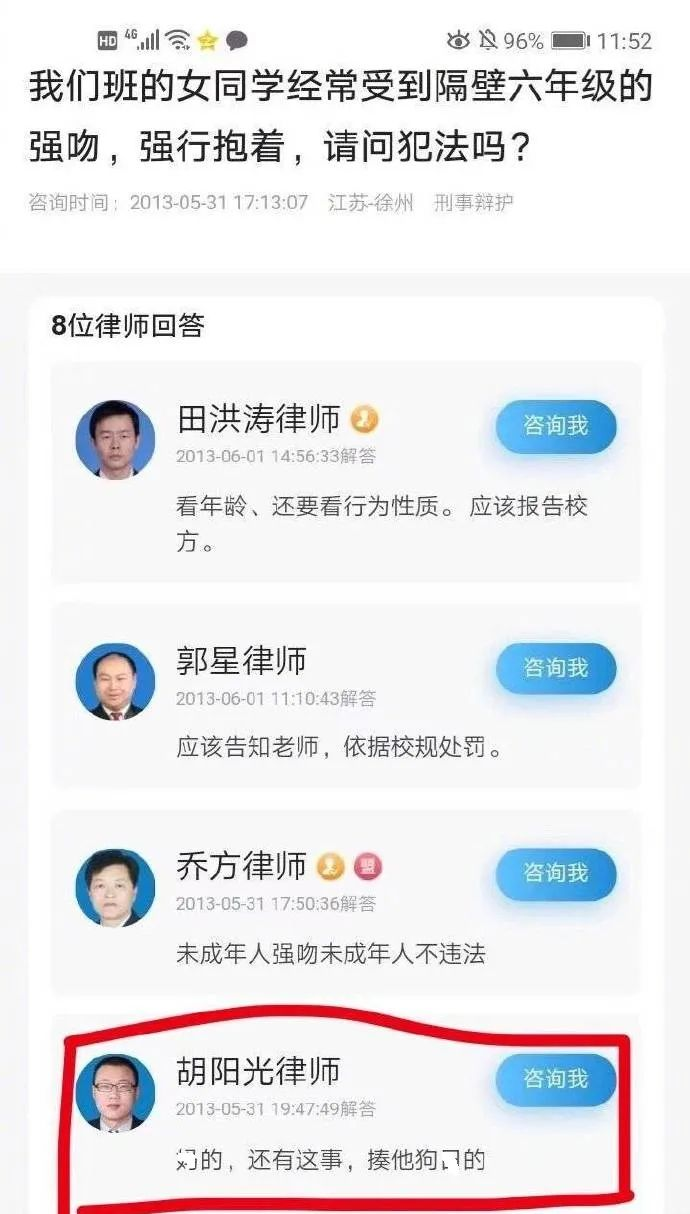Open 田洪涛律师's profile avatar
Image resolution: width=690 pixels, height=1214 pixels.
116,439
